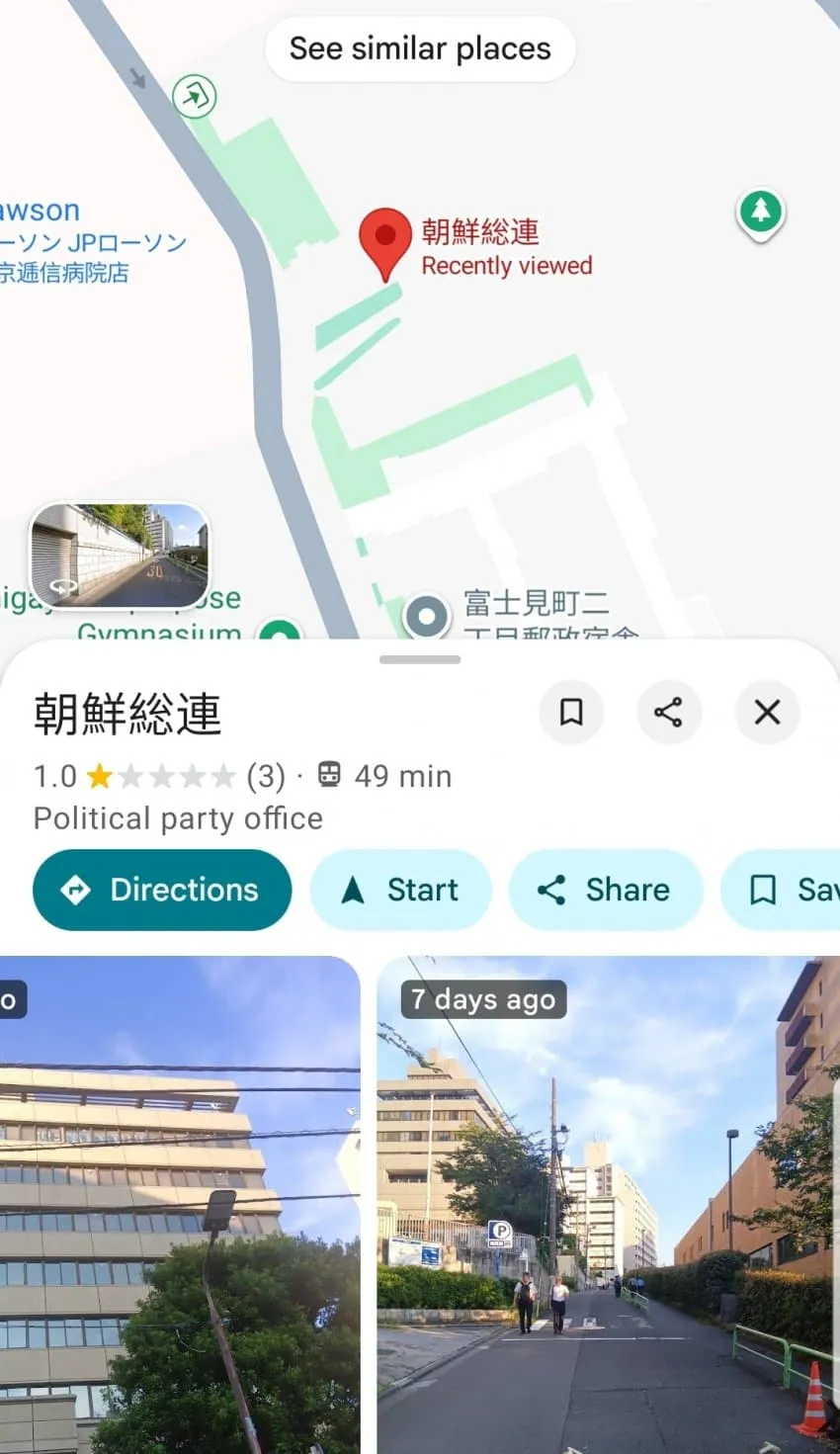Tap the green park marker on the map
The width and height of the screenshot is (840, 1454).
click(x=760, y=214)
